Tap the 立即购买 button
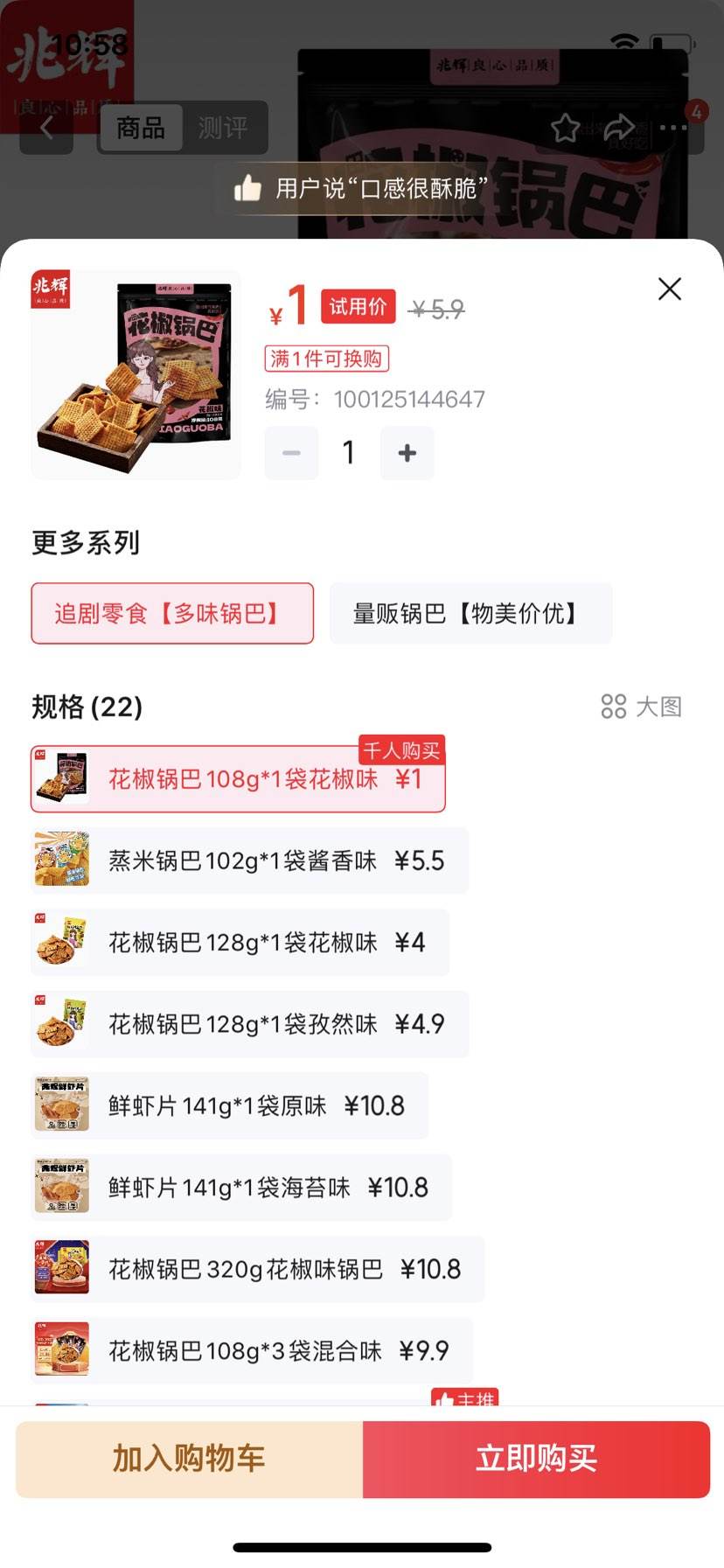 536,1459
